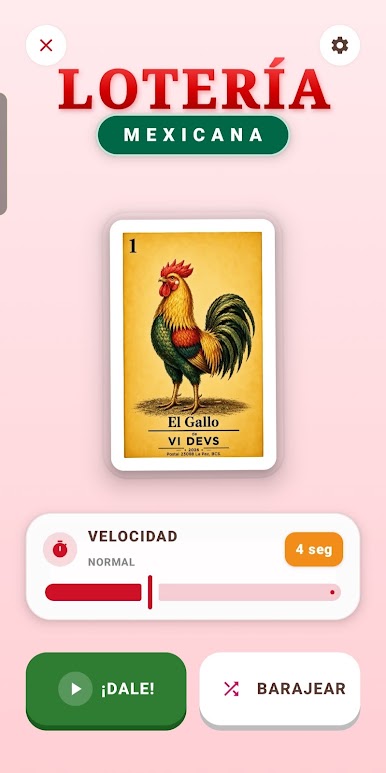This screenshot has height=773, width=386.
Task: Tap the ¡DALE! play button
Action: (x=106, y=689)
